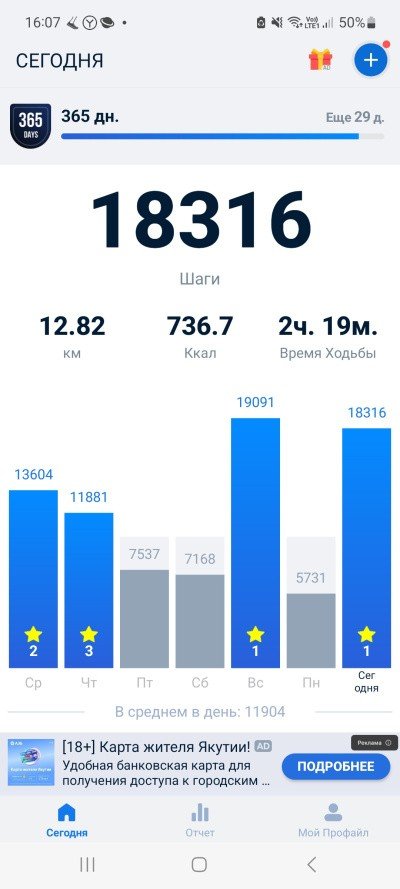Tap the ПОДРОБНЕЕ ad button
Screen dimensions: 400x889
point(336,767)
